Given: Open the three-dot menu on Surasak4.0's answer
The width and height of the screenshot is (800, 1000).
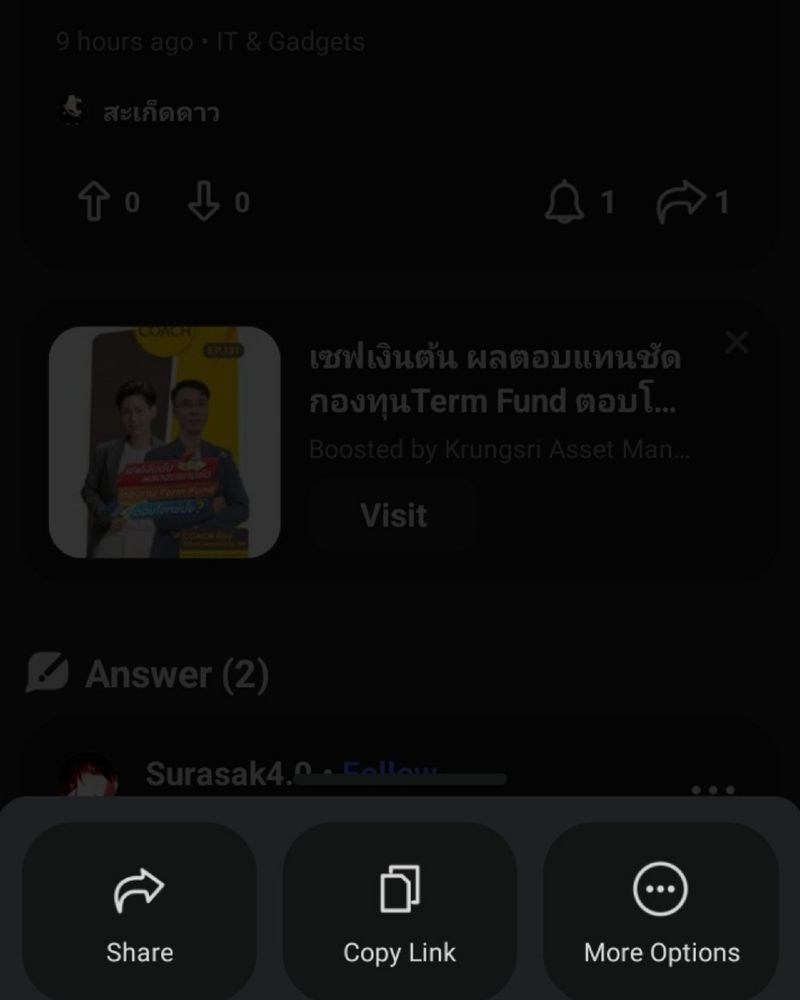Looking at the screenshot, I should pos(710,792).
